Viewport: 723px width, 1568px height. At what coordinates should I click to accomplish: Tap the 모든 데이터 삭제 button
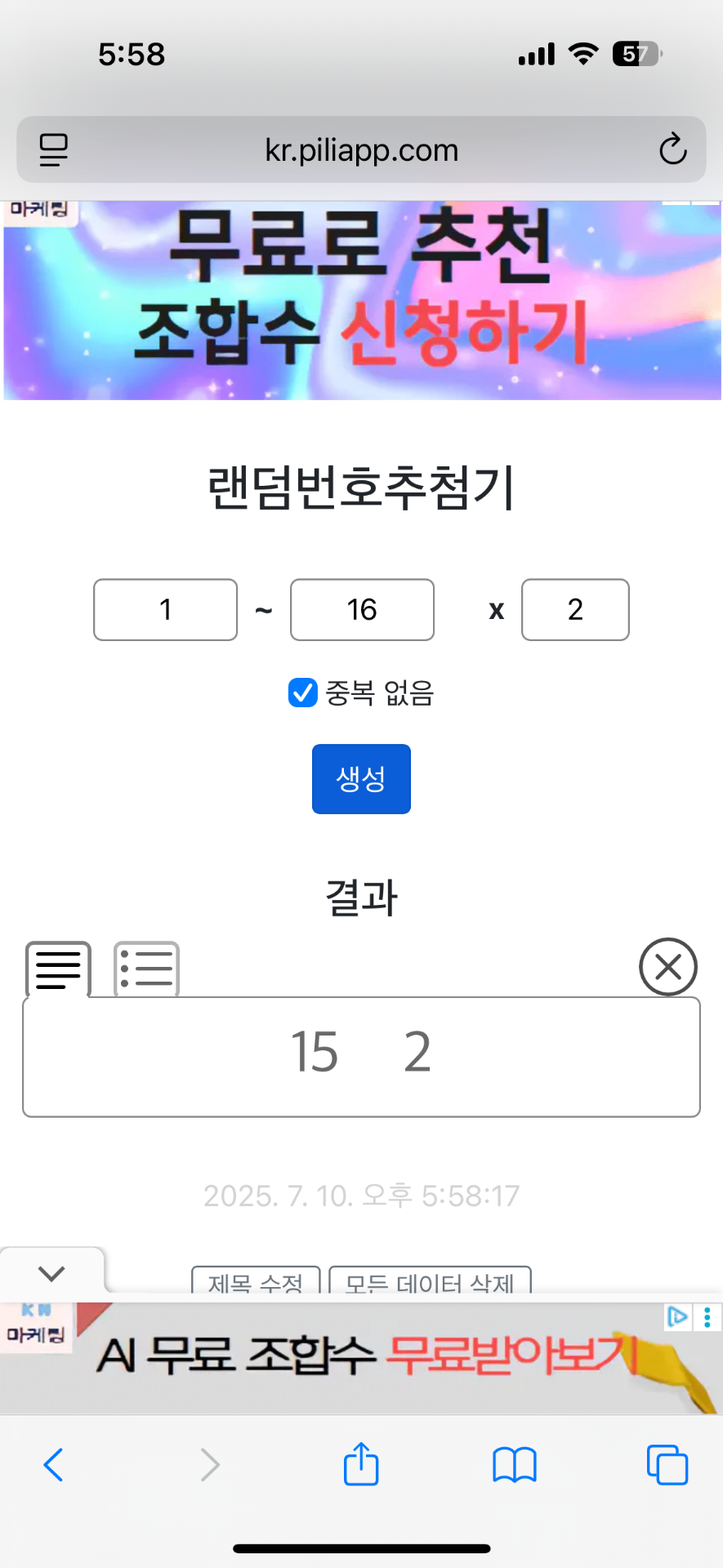pos(430,1282)
